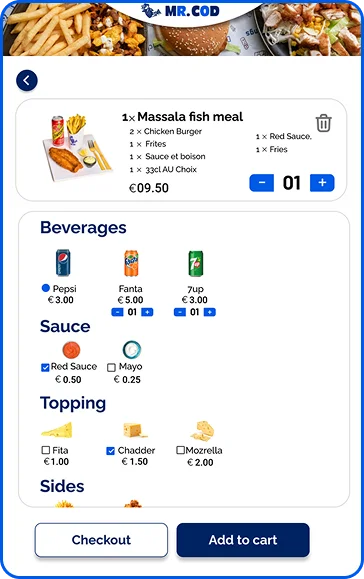
Task: Increase Massala fish meal quantity
Action: point(322,183)
